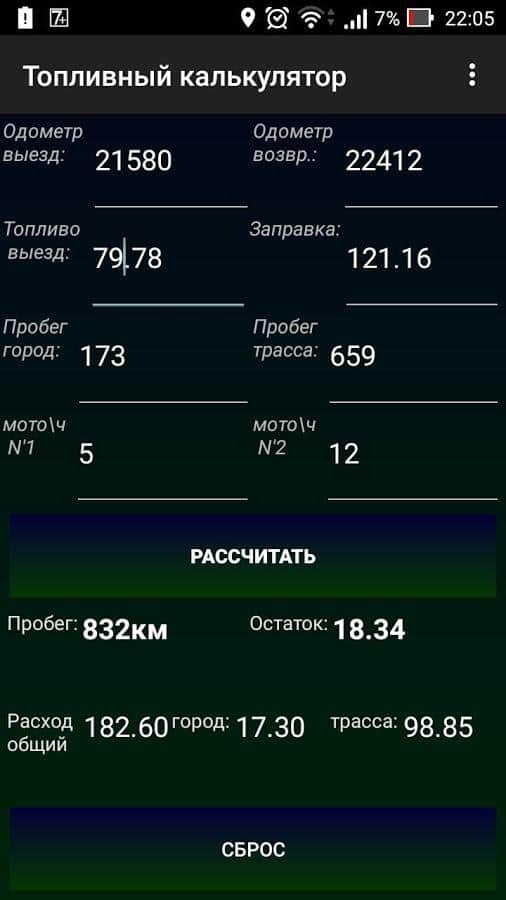The width and height of the screenshot is (506, 900).
Task: Edit the Одометр выезд field showing 21580
Action: [x=171, y=166]
